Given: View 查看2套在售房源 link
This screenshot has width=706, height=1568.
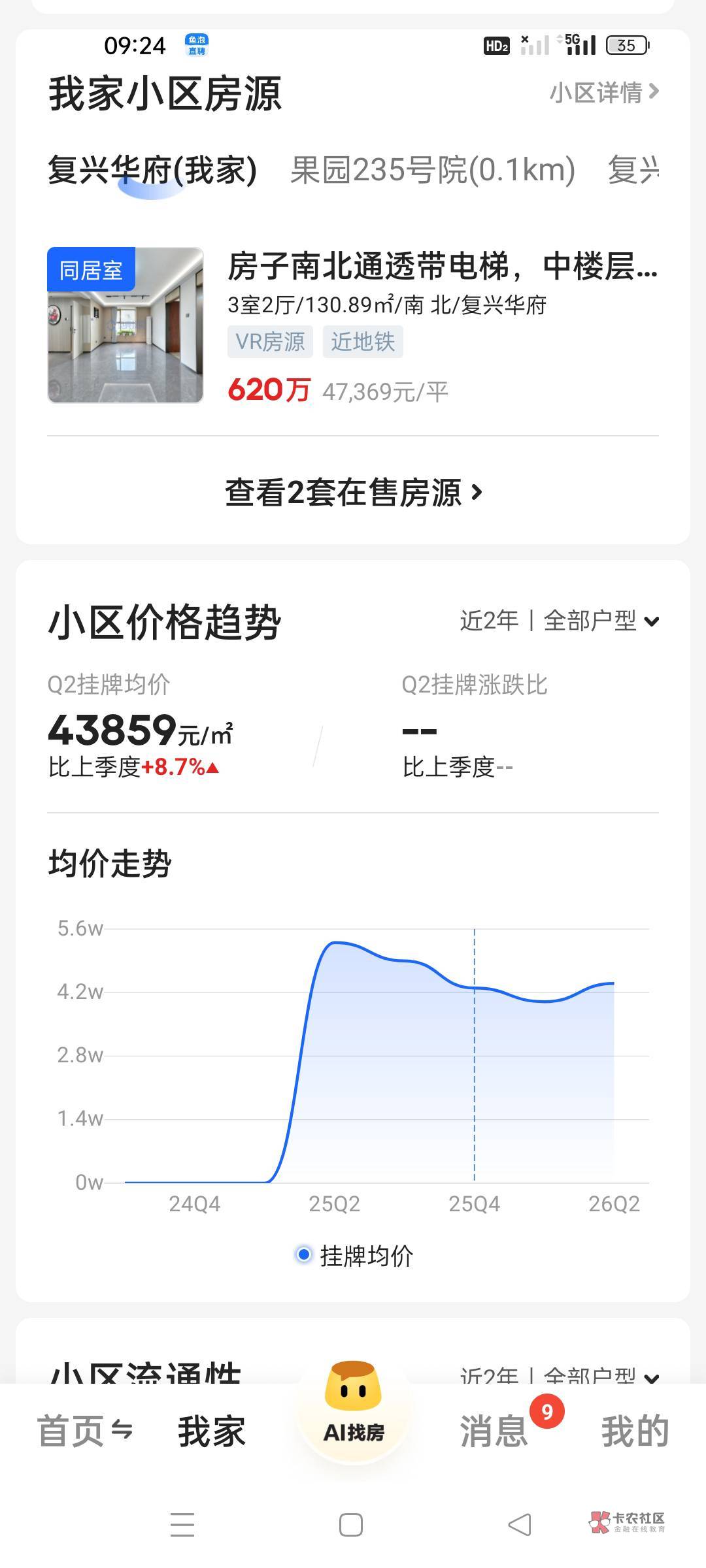Looking at the screenshot, I should pyautogui.click(x=353, y=493).
